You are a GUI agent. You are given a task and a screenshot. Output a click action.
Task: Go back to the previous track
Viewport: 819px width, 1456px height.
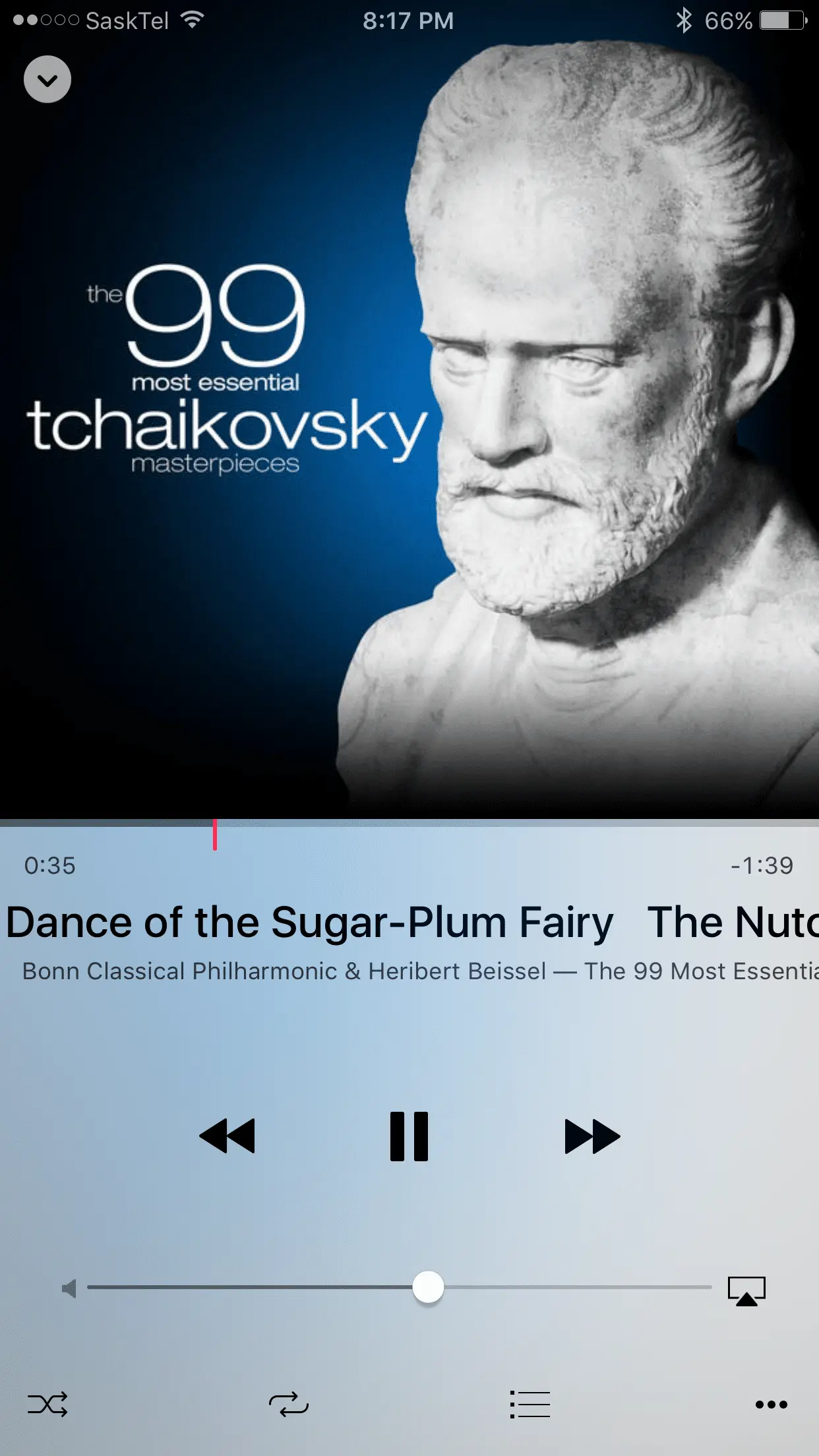tap(227, 1136)
